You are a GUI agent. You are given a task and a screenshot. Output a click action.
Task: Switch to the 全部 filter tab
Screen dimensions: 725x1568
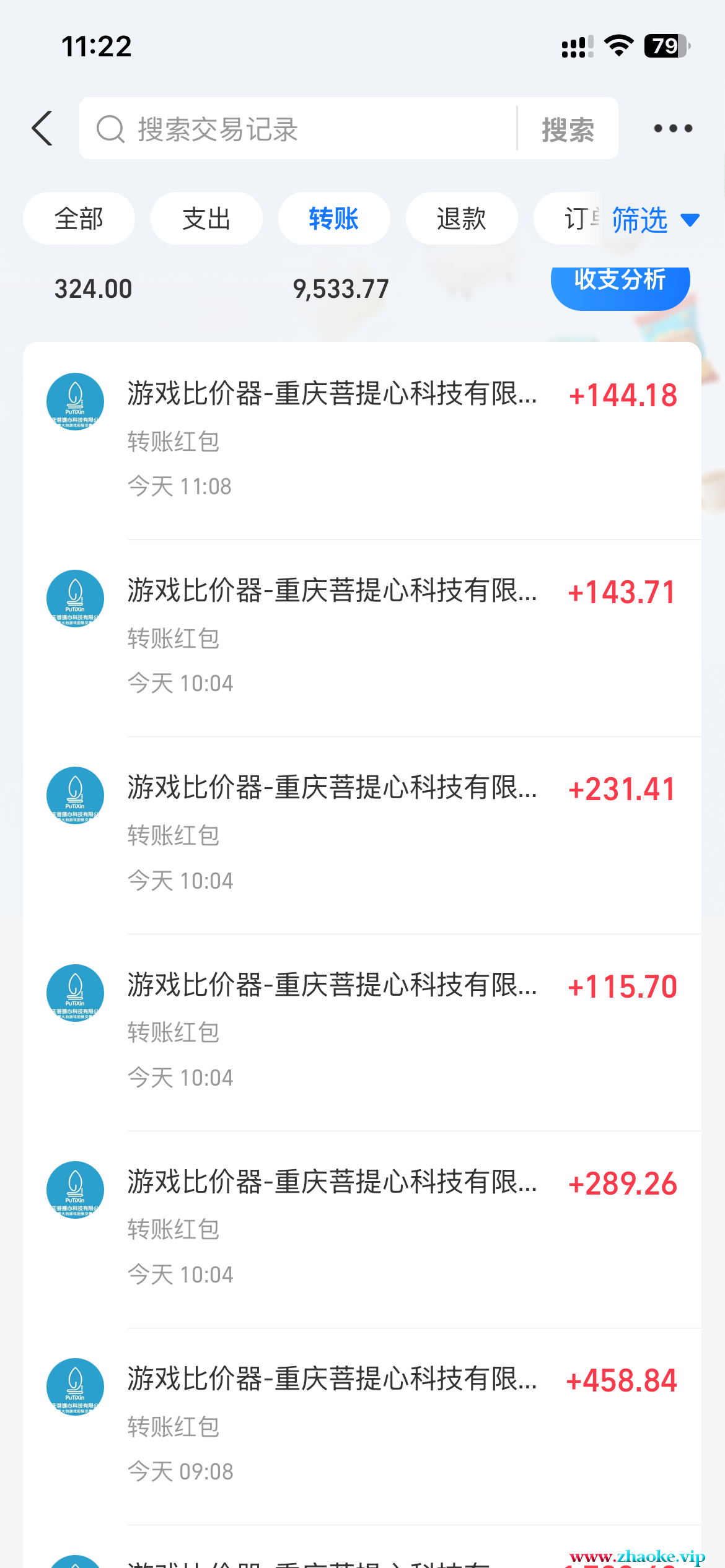coord(79,219)
